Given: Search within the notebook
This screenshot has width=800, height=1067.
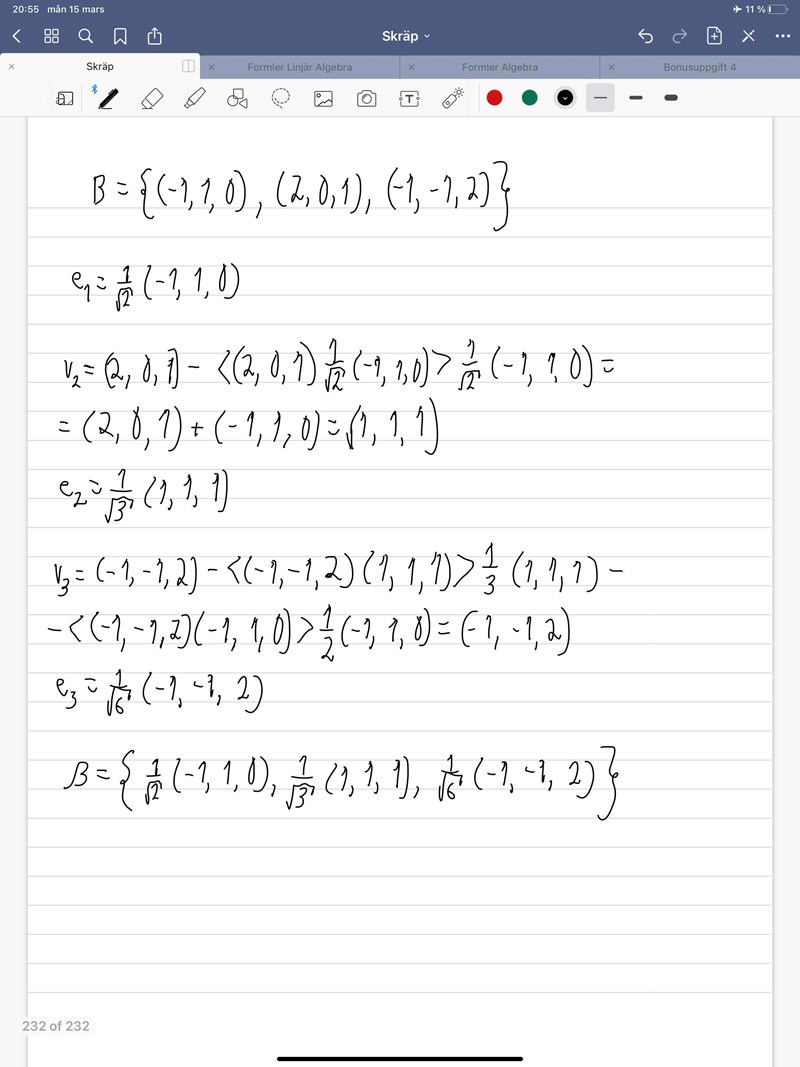Looking at the screenshot, I should pos(86,36).
